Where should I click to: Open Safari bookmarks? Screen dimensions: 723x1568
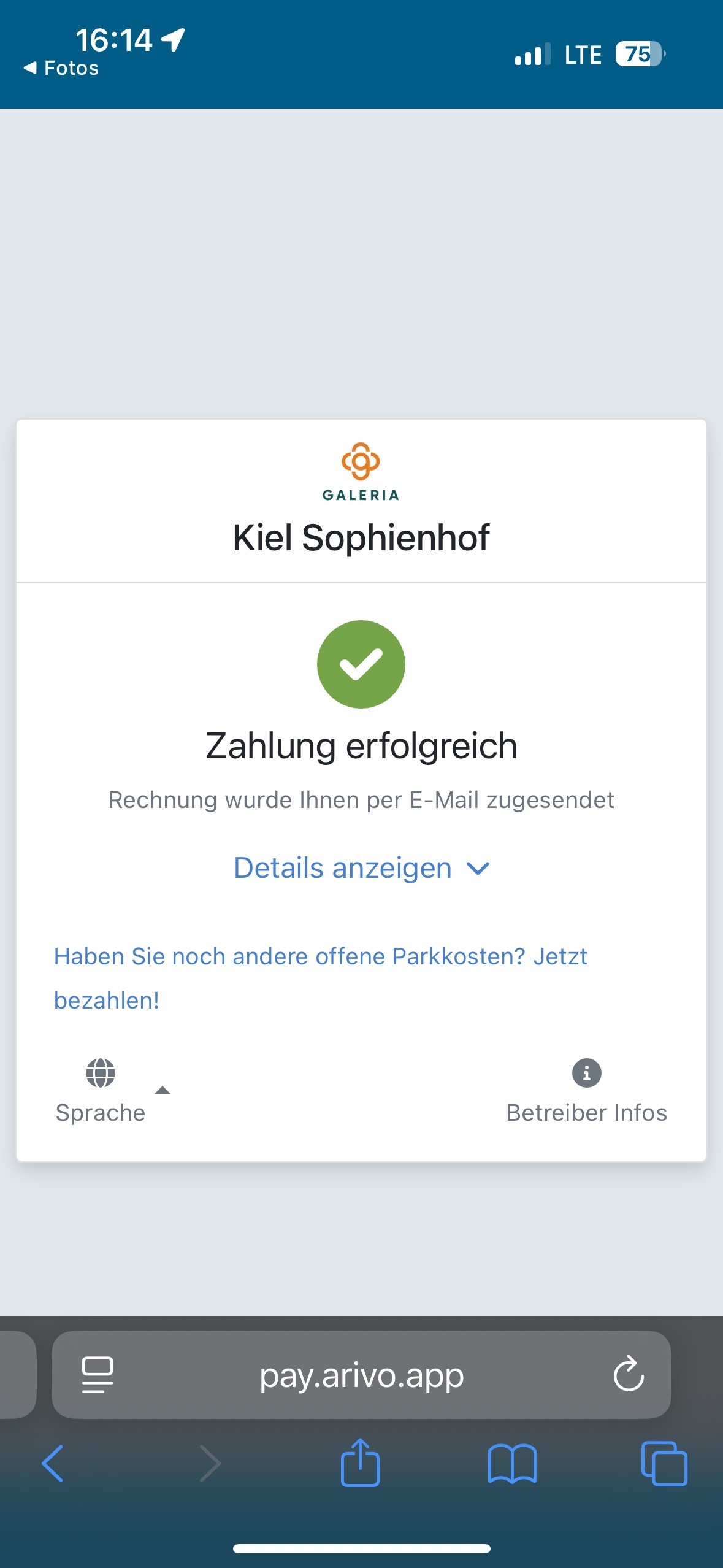click(512, 1464)
